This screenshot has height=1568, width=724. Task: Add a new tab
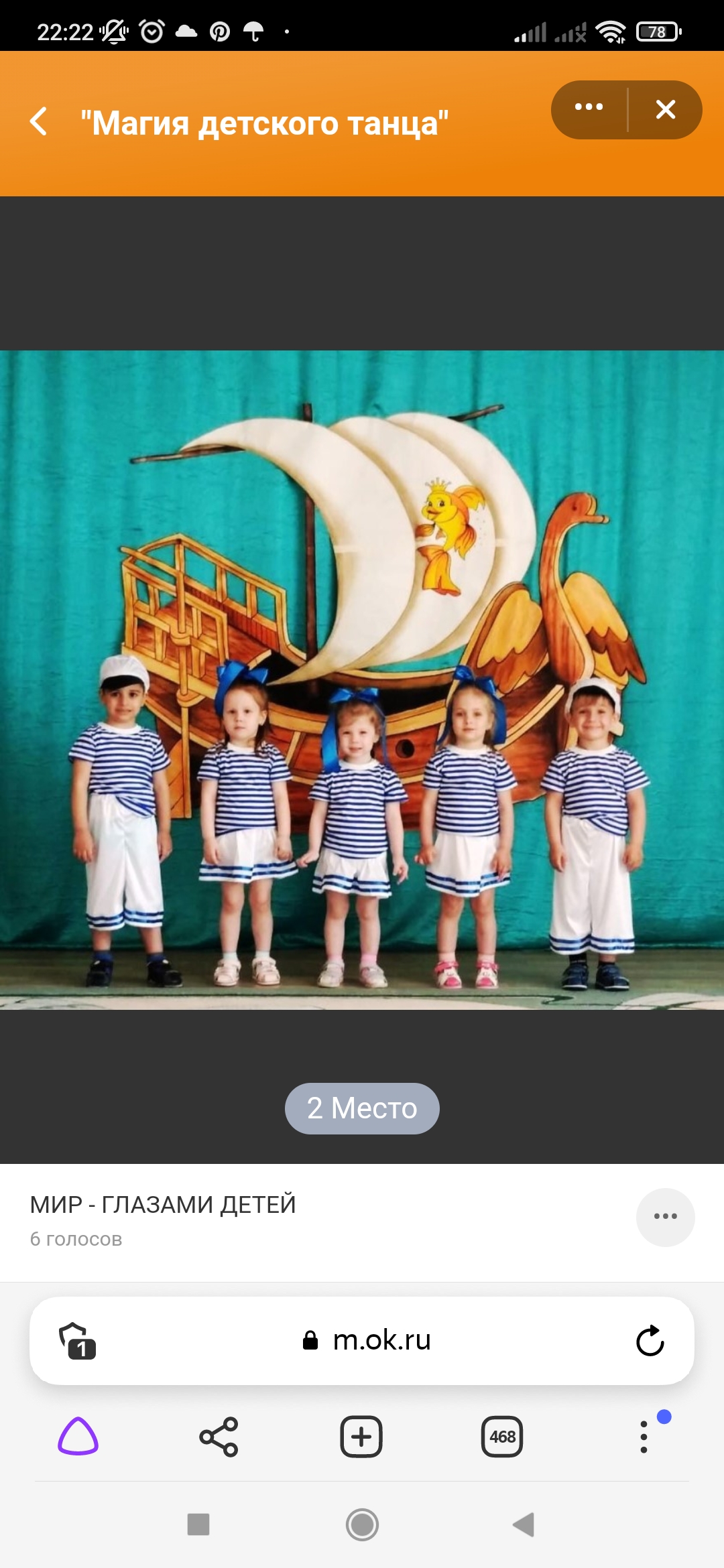pos(361,1437)
